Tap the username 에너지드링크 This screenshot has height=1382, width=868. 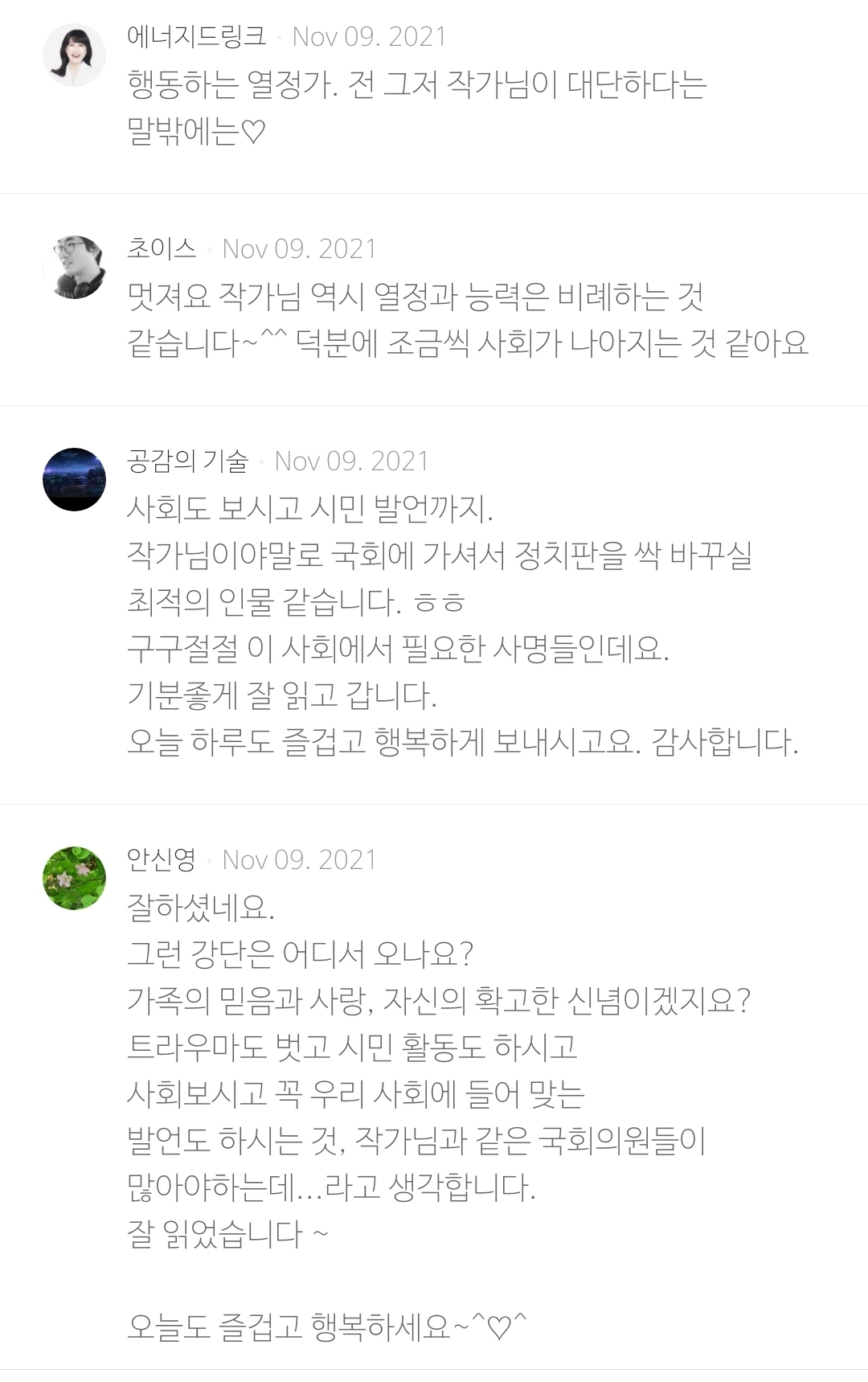[196, 36]
